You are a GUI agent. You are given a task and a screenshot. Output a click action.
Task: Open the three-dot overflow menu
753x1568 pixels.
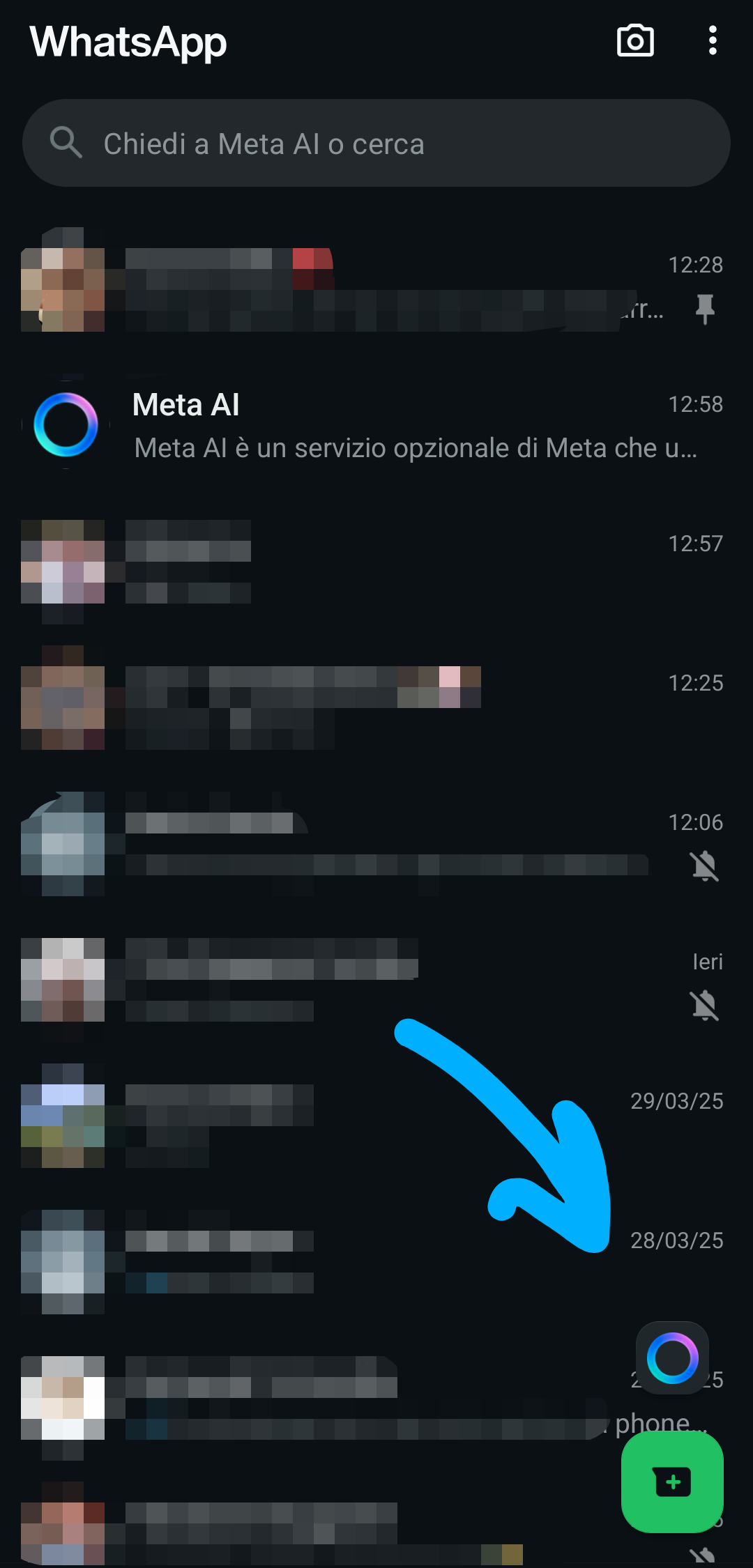click(x=712, y=41)
